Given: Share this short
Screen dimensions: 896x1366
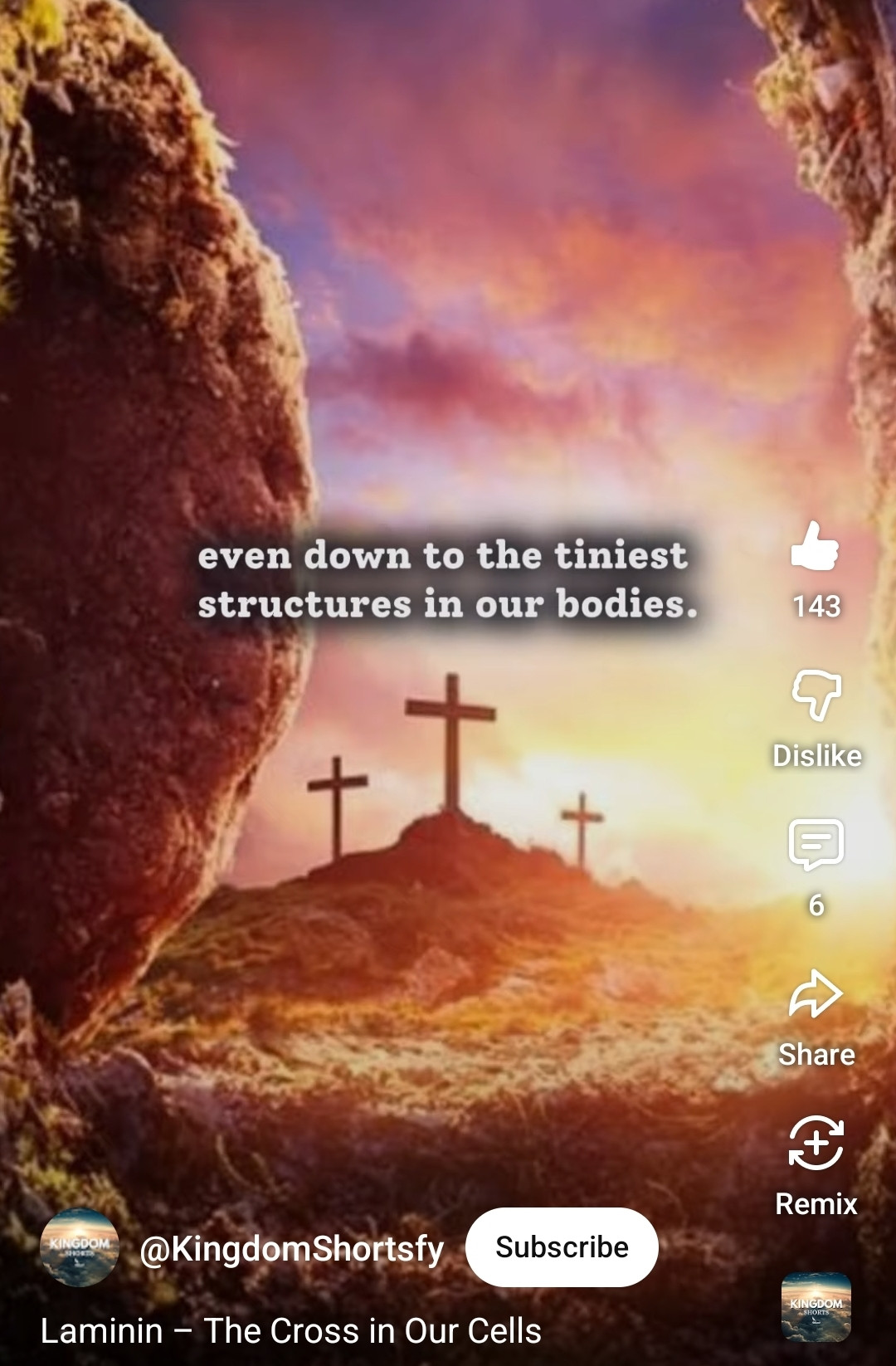Looking at the screenshot, I should pos(816,994).
